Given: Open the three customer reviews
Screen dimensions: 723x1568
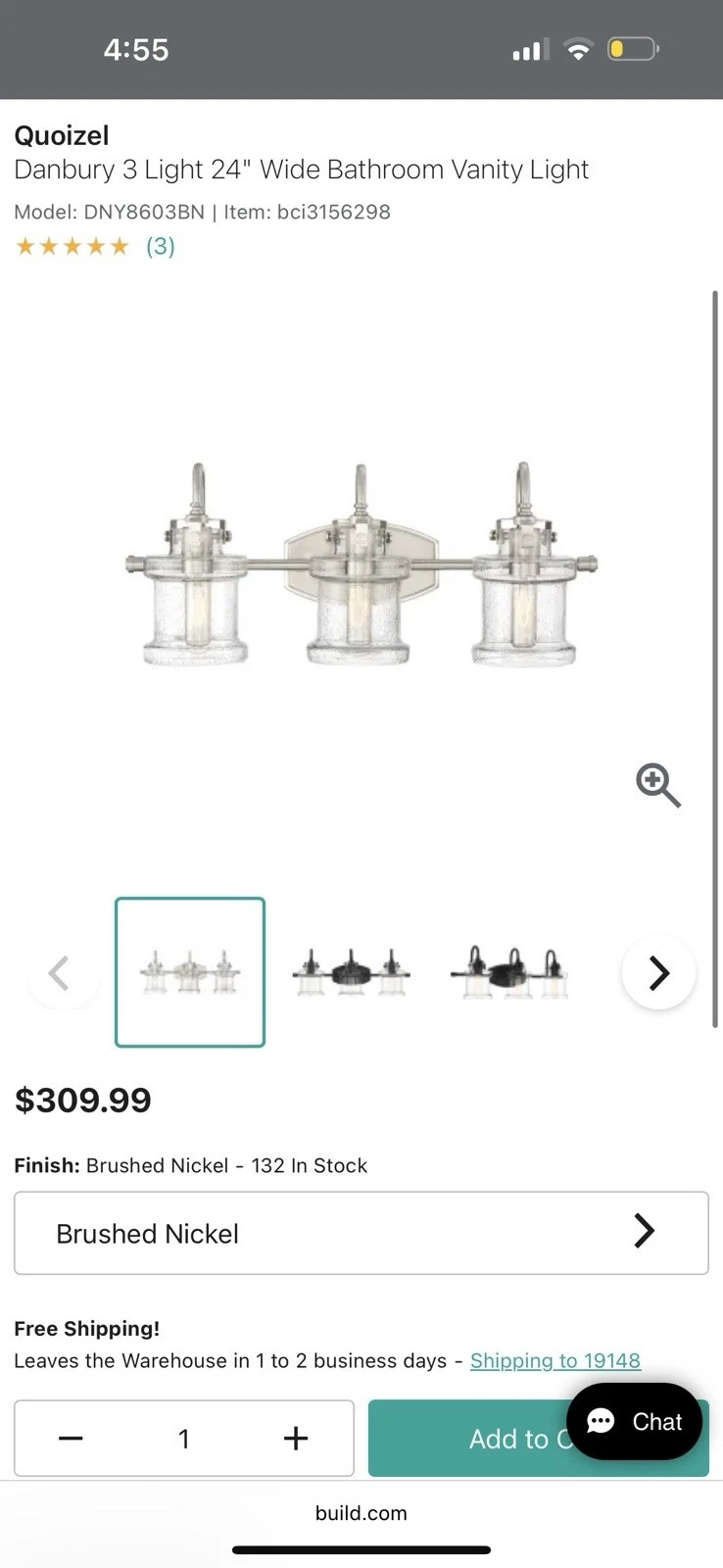Looking at the screenshot, I should 160,246.
